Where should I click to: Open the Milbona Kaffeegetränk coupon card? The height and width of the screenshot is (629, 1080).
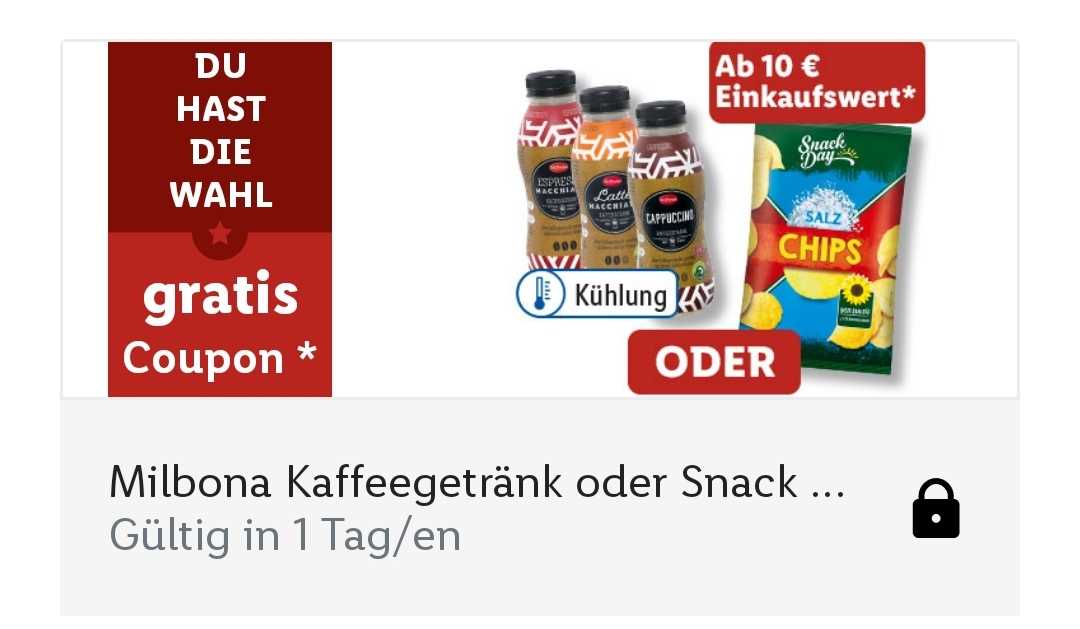[476, 484]
